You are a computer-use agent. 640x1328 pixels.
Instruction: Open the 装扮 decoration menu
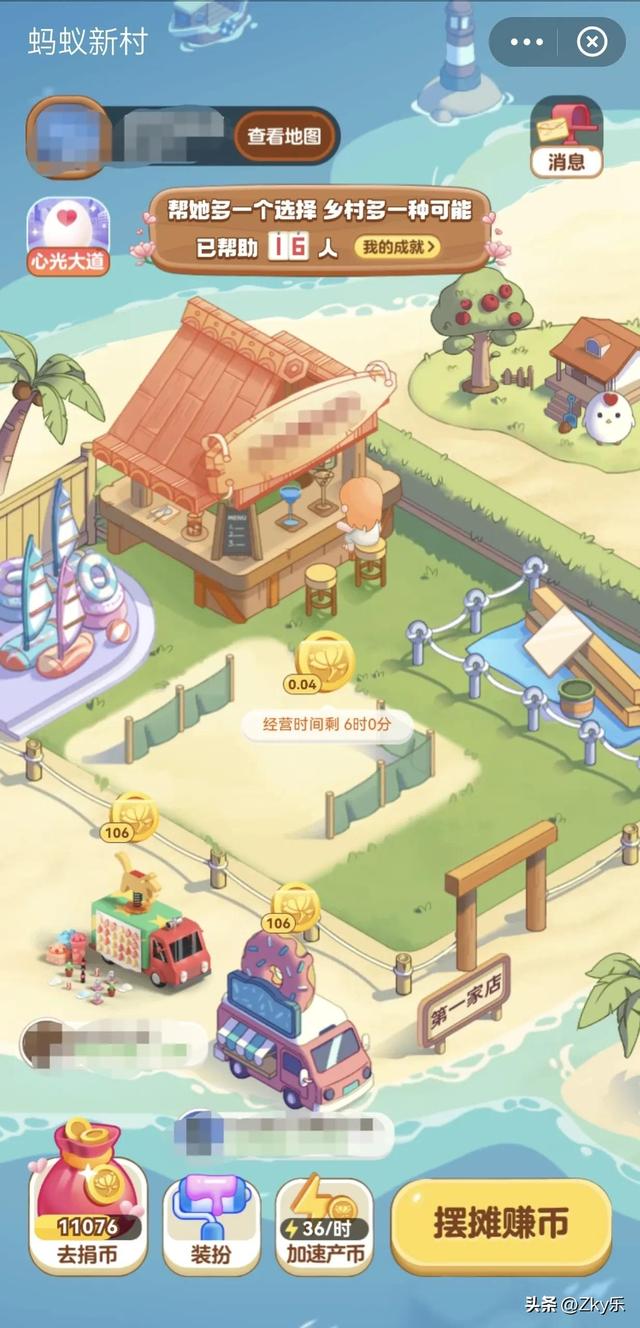pyautogui.click(x=211, y=1225)
